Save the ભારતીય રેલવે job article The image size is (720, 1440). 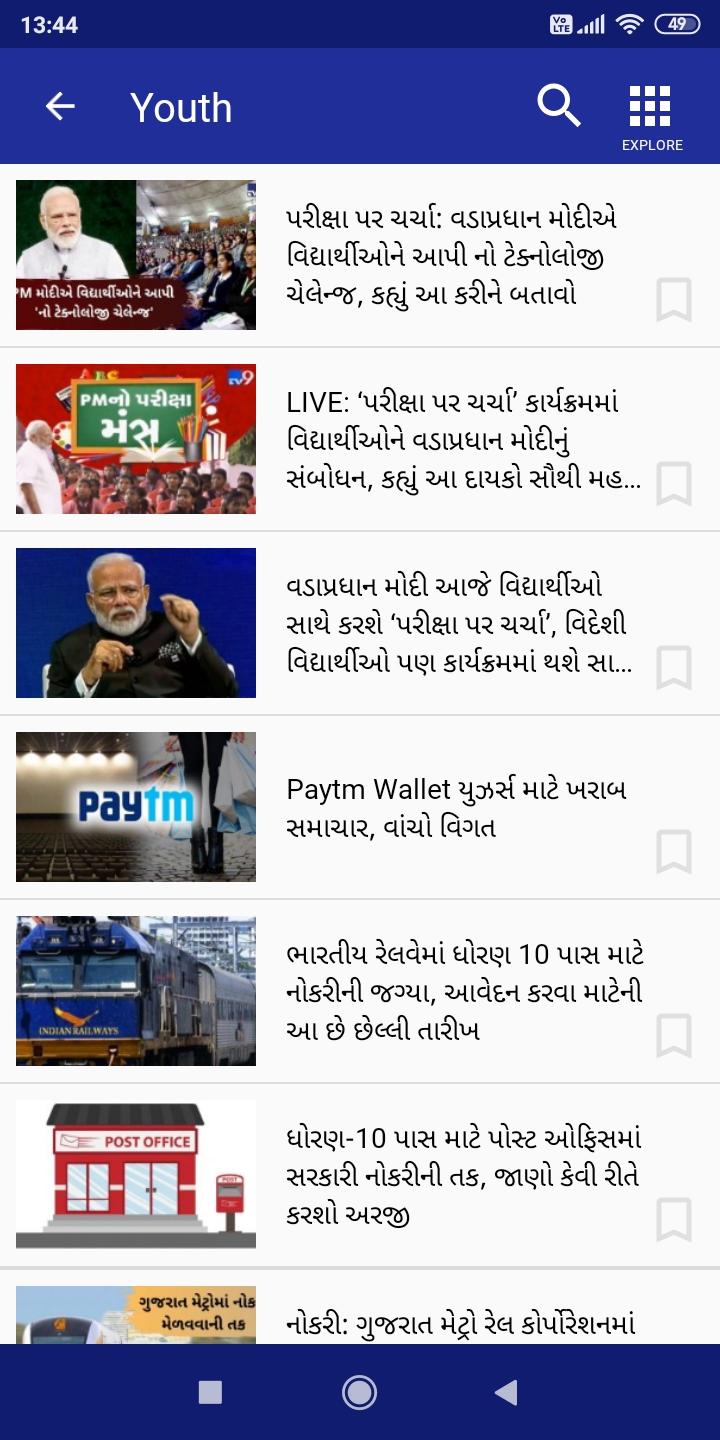click(674, 1036)
